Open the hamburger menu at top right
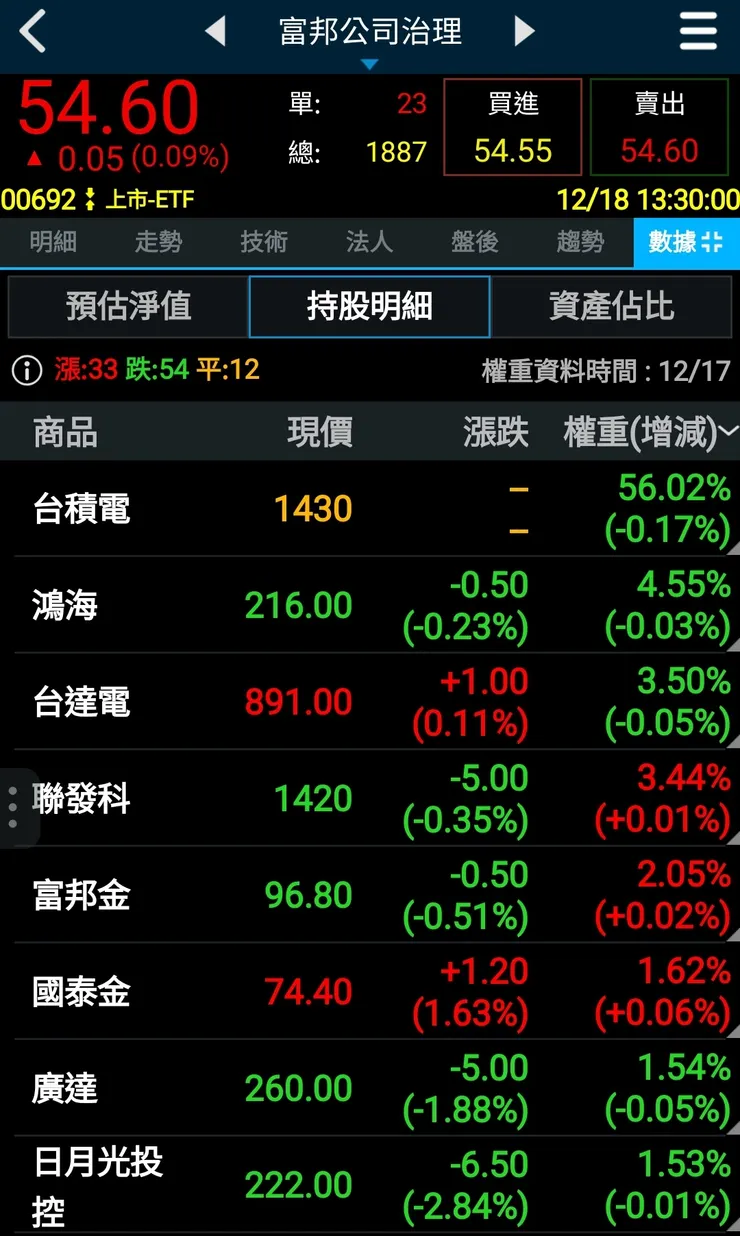Image resolution: width=740 pixels, height=1236 pixels. pyautogui.click(x=697, y=31)
